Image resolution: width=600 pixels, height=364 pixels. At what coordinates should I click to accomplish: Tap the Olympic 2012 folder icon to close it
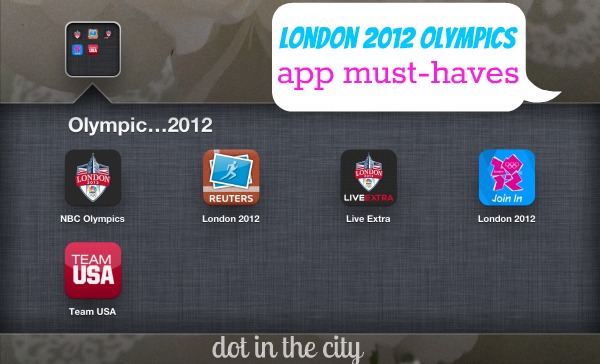click(93, 49)
